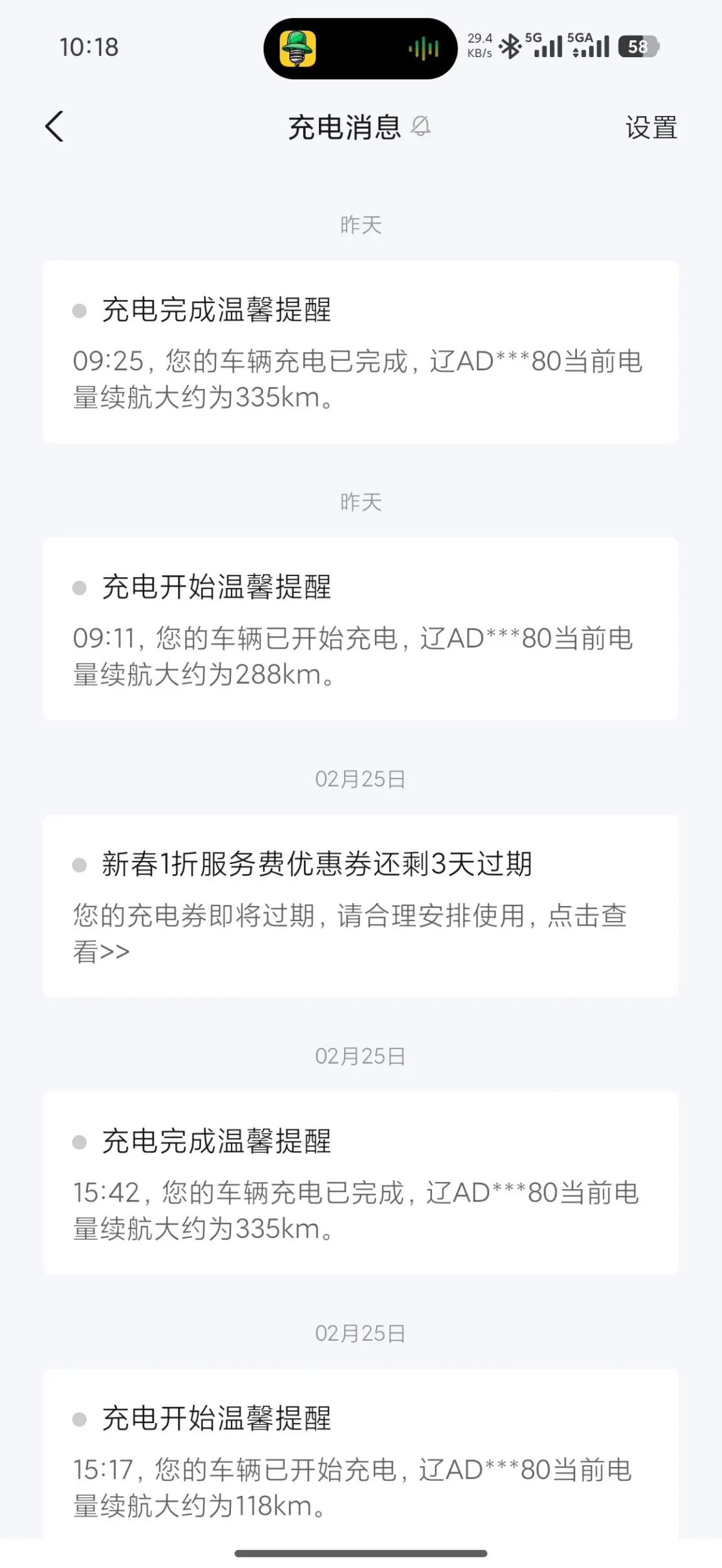722x1568 pixels.
Task: Open the 09:11 充电开始温馨提醒 message
Action: (x=360, y=629)
